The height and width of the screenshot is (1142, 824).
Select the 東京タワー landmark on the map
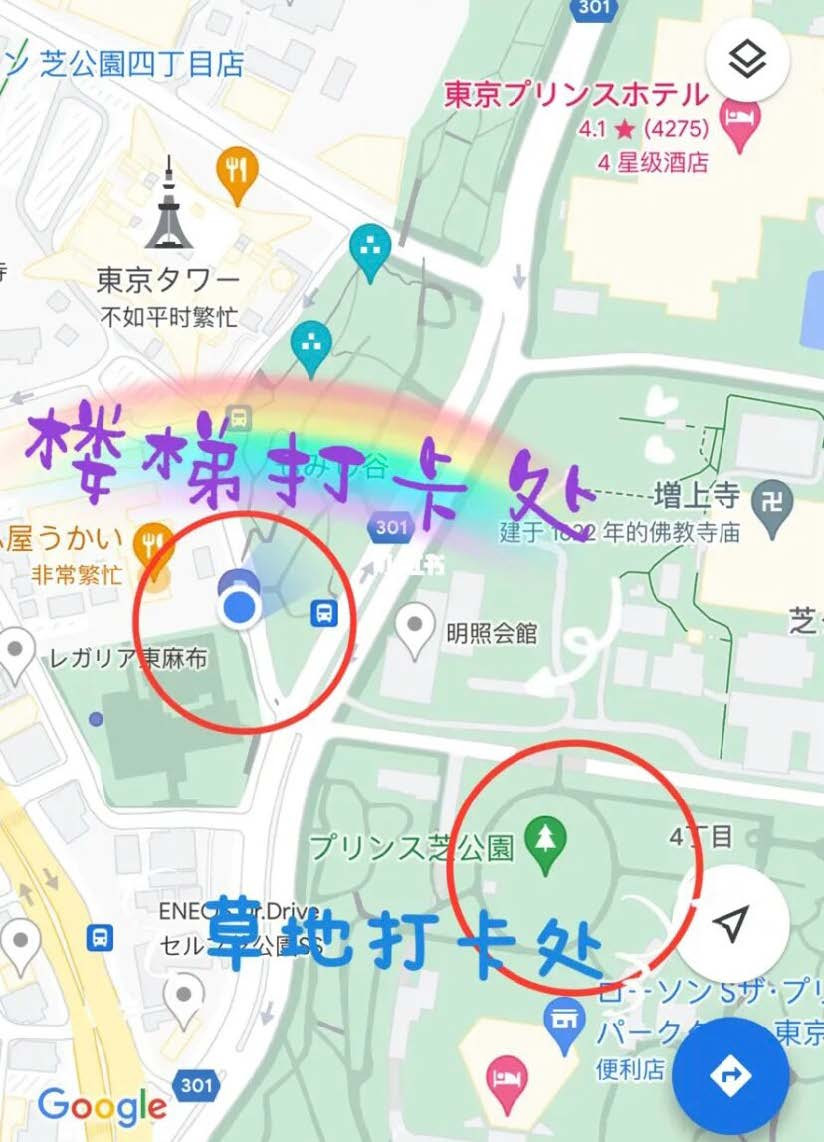pos(168,210)
